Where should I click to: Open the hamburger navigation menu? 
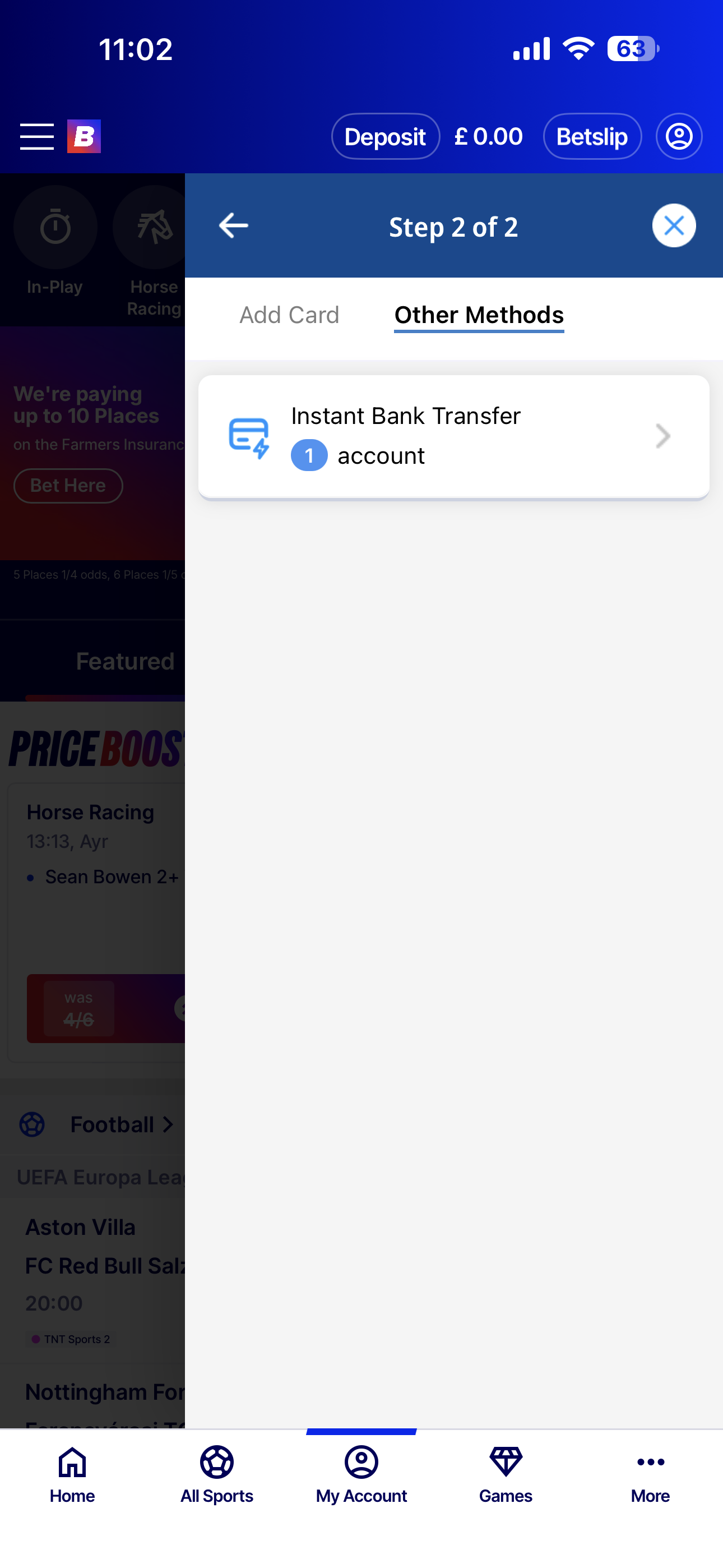(36, 136)
